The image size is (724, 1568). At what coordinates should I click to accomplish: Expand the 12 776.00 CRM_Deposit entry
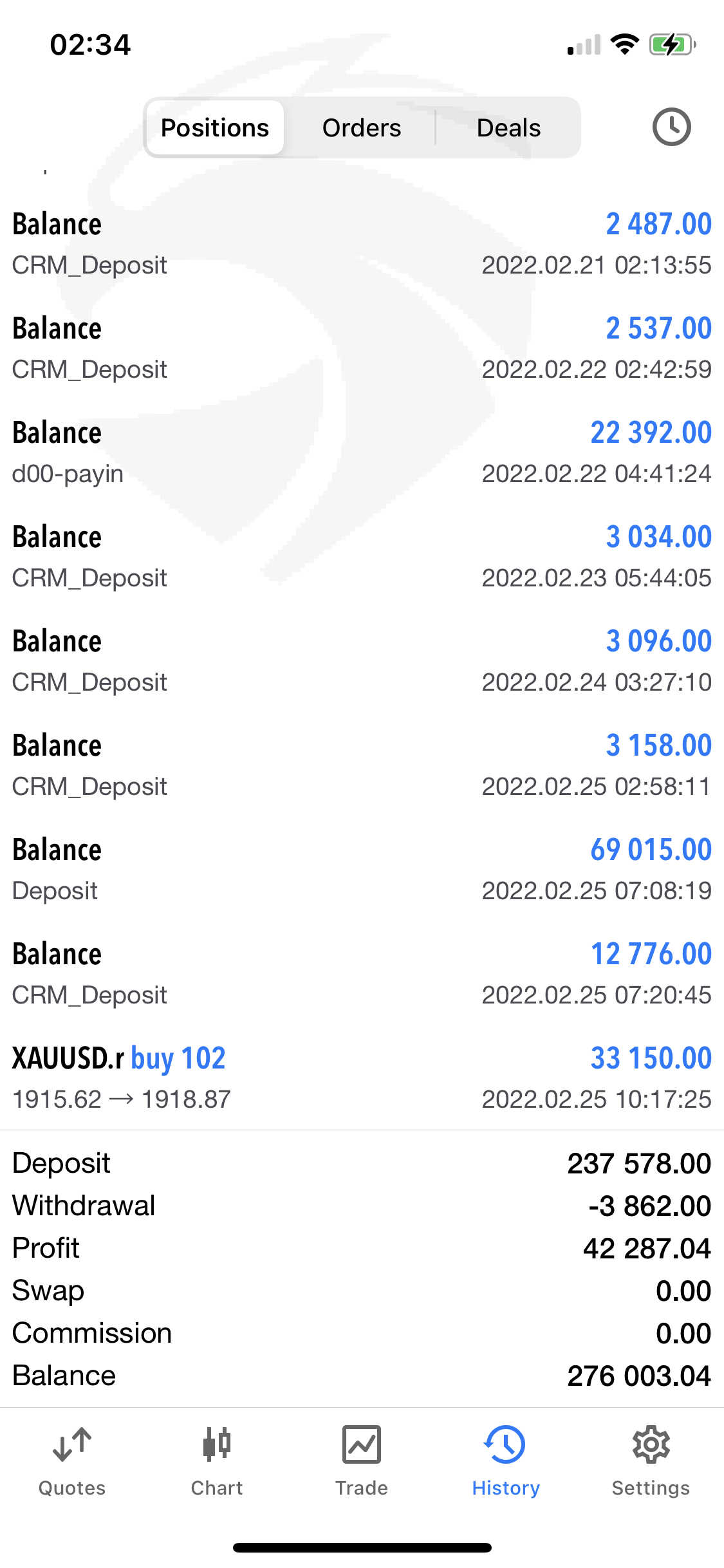(362, 974)
